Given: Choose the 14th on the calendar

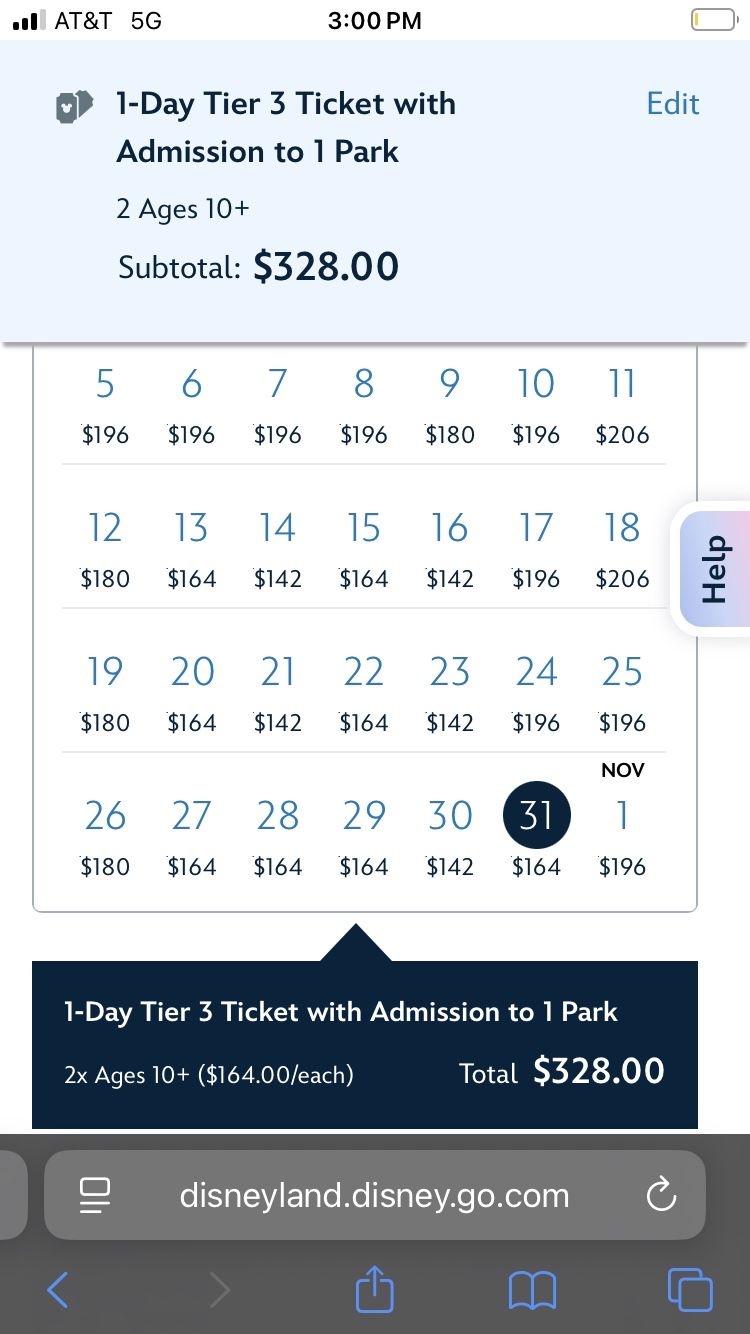Looking at the screenshot, I should (x=277, y=550).
